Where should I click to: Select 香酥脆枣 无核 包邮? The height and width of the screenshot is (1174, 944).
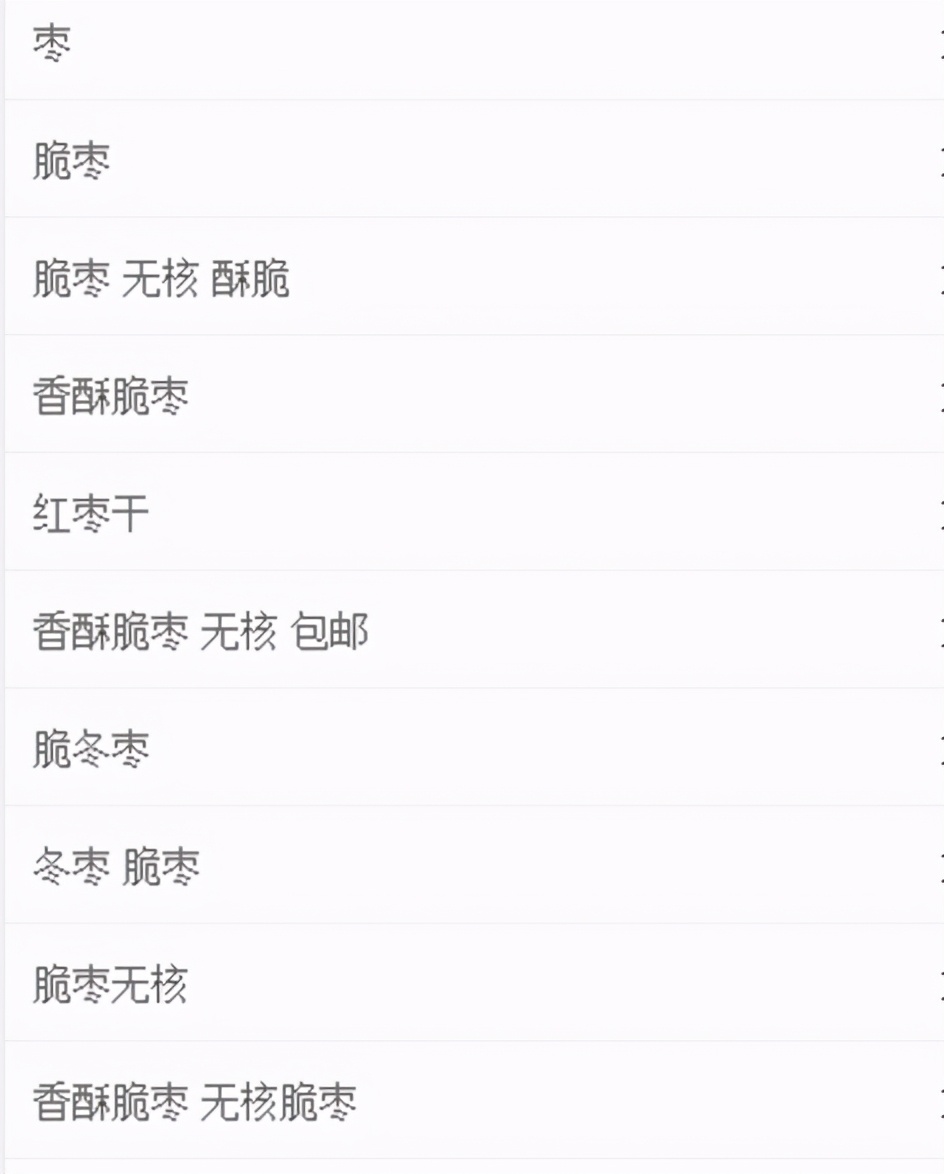pyautogui.click(x=200, y=632)
